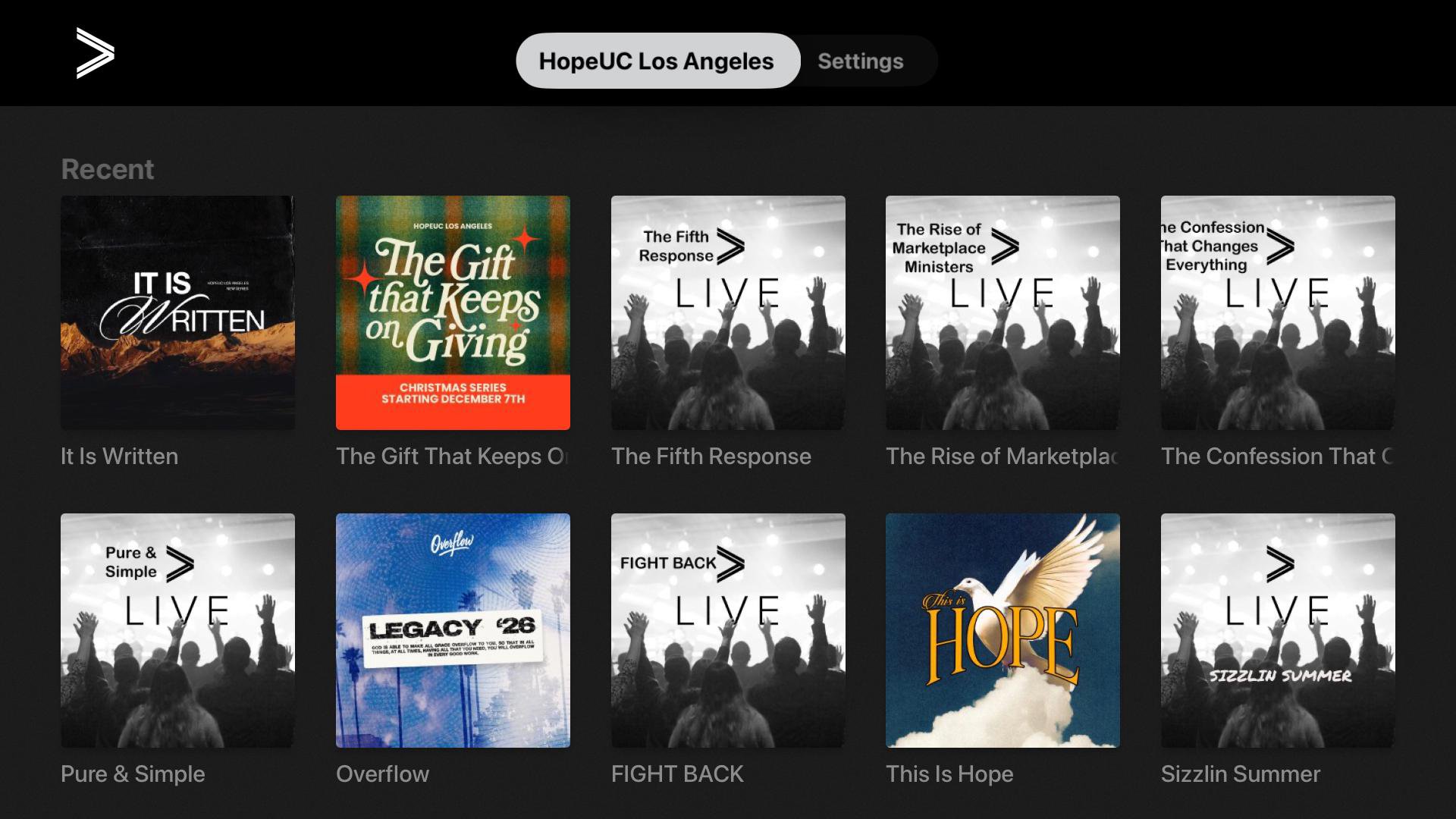Select the HopeUC Los Angeles tab

(x=657, y=61)
